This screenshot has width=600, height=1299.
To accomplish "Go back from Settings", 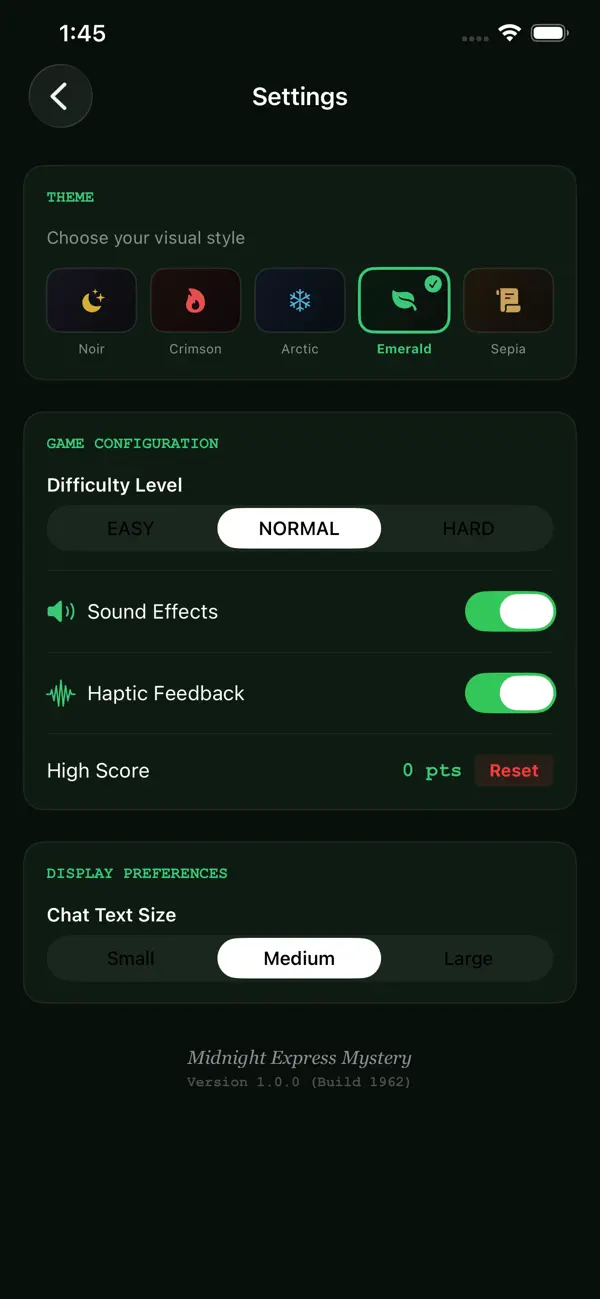I will click(60, 96).
